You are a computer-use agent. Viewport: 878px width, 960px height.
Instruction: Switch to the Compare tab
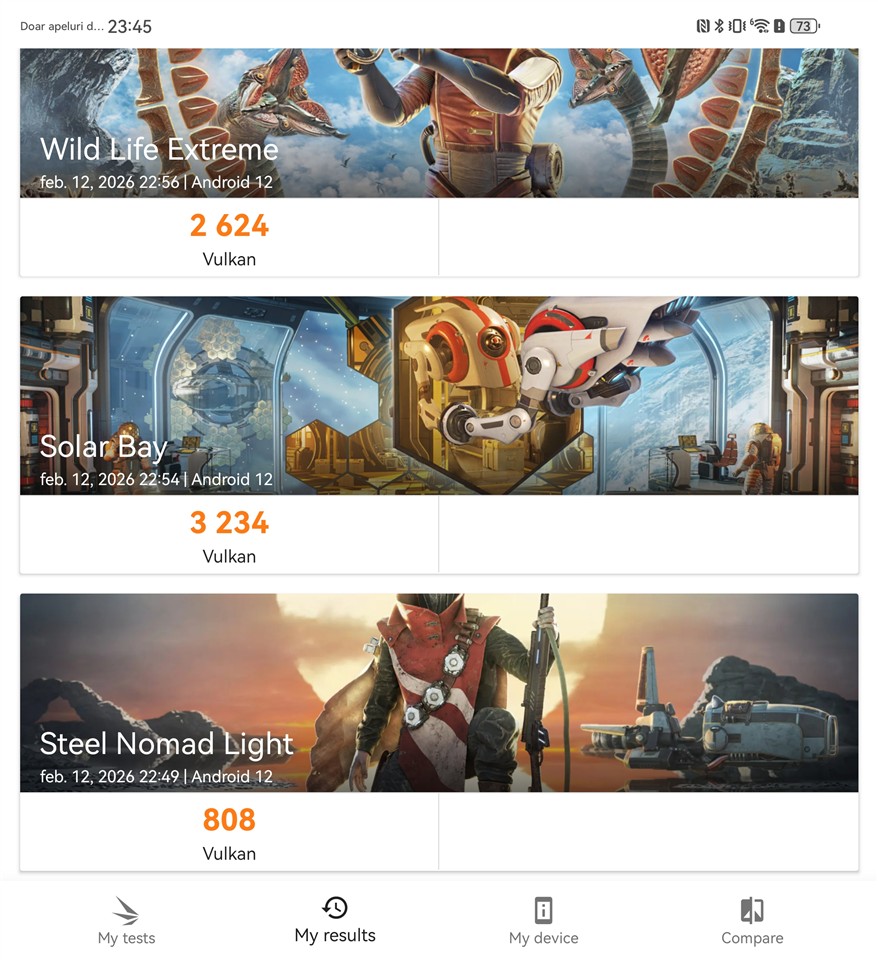tap(752, 921)
